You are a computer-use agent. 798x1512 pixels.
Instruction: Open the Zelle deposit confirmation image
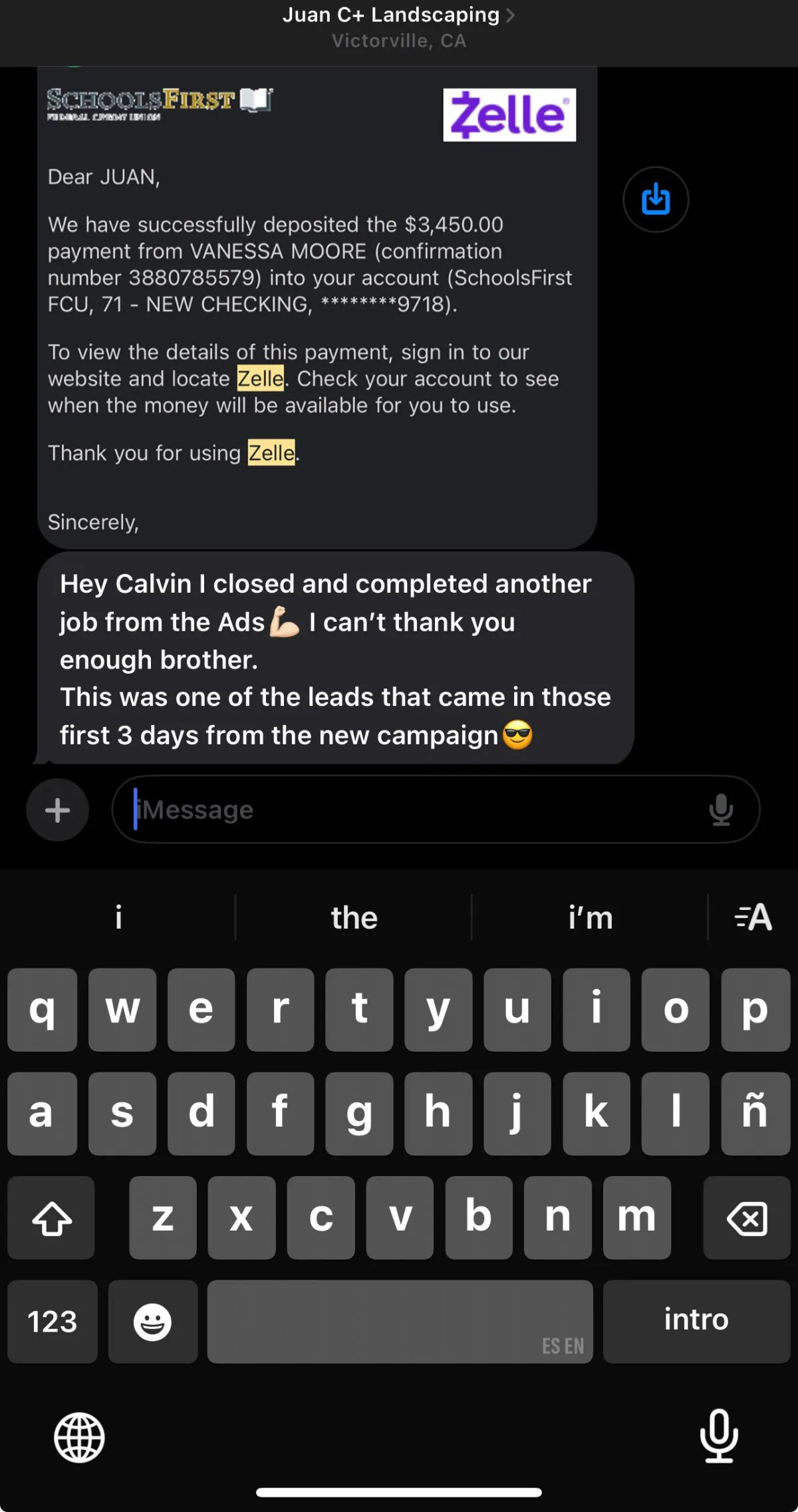click(x=317, y=307)
